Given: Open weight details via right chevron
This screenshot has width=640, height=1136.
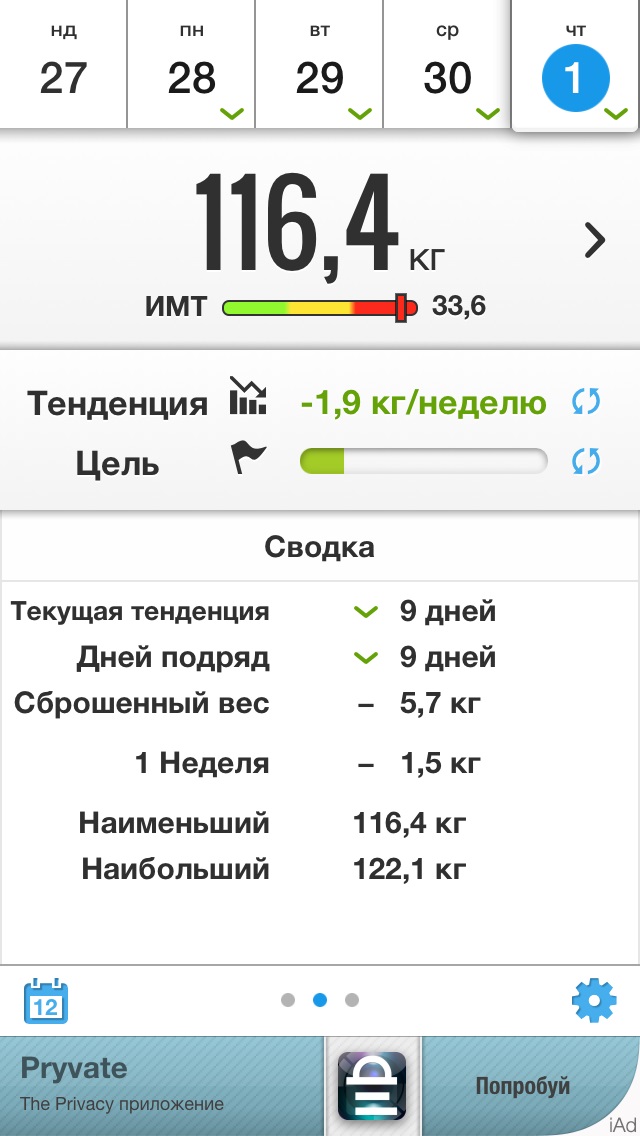Looking at the screenshot, I should pyautogui.click(x=595, y=240).
